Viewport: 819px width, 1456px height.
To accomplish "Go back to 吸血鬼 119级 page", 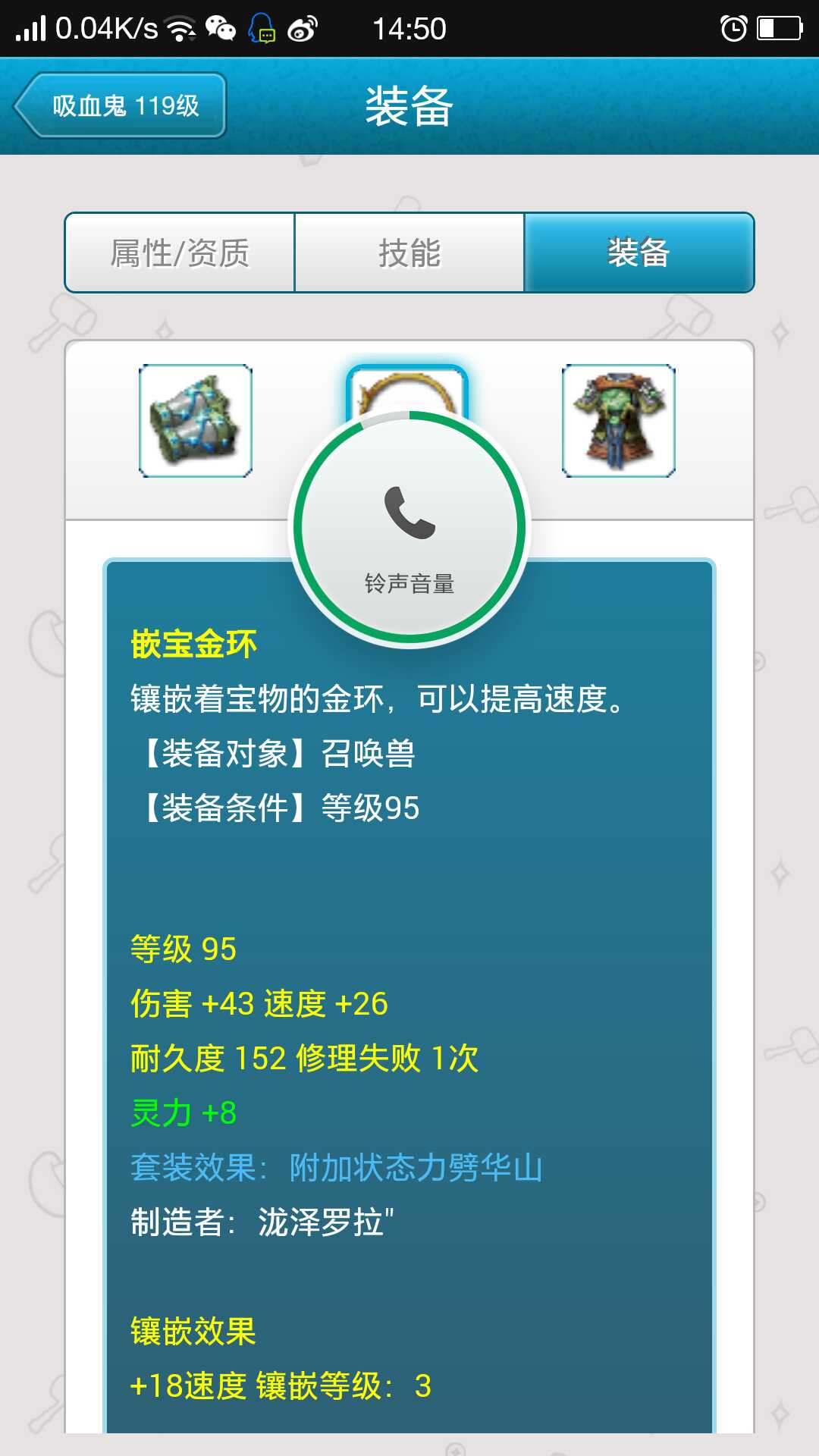I will pos(120,105).
